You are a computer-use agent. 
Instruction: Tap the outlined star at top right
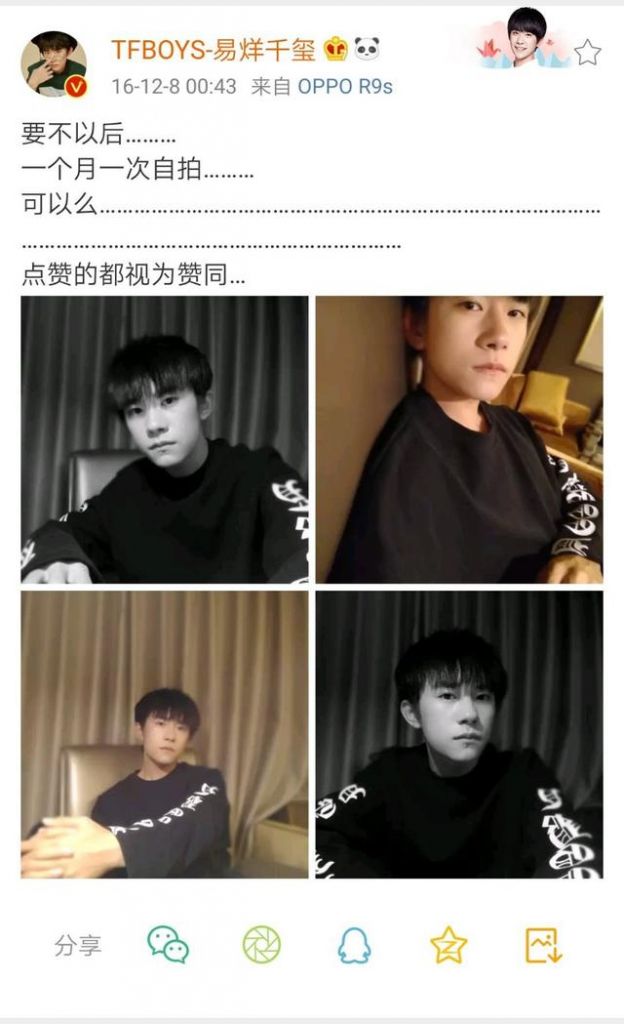coord(587,52)
